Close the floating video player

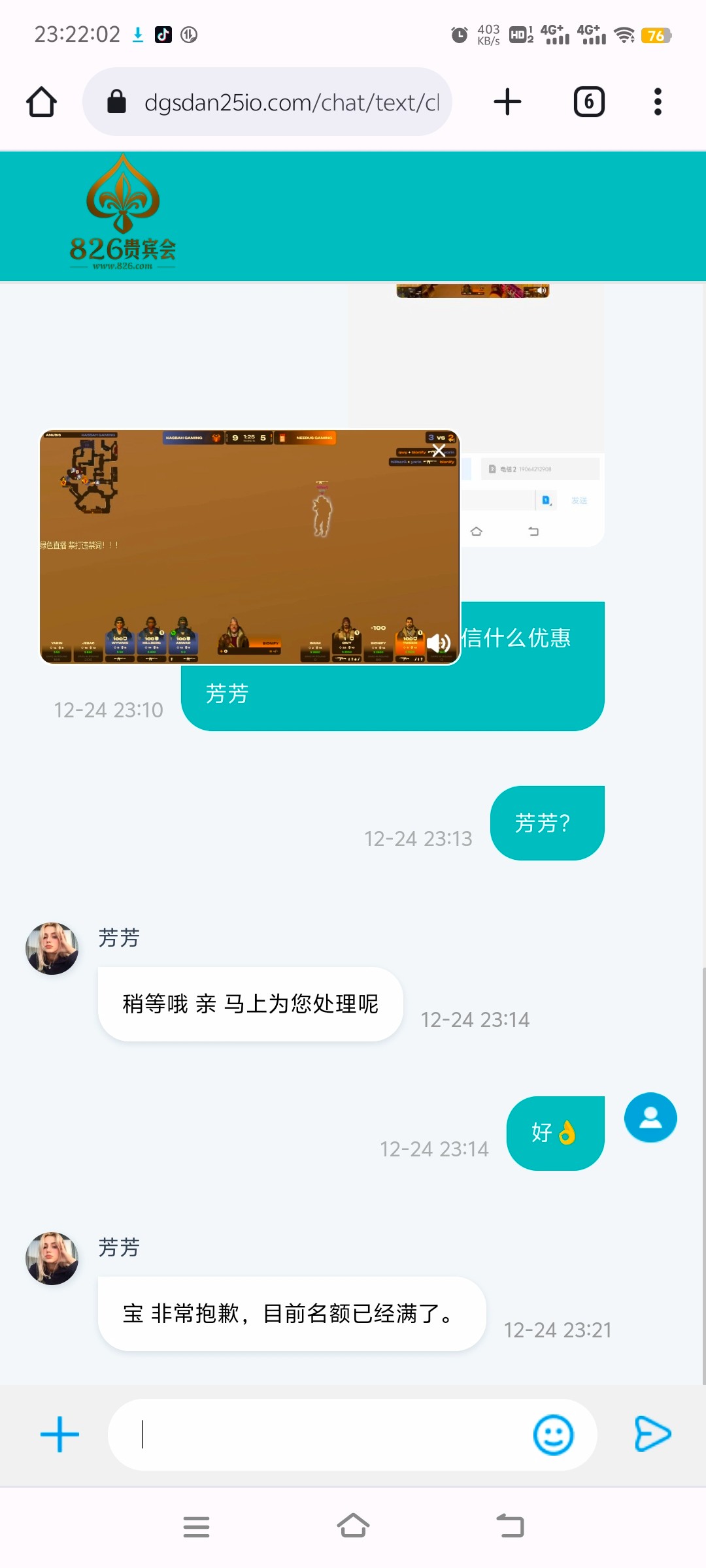coord(438,450)
